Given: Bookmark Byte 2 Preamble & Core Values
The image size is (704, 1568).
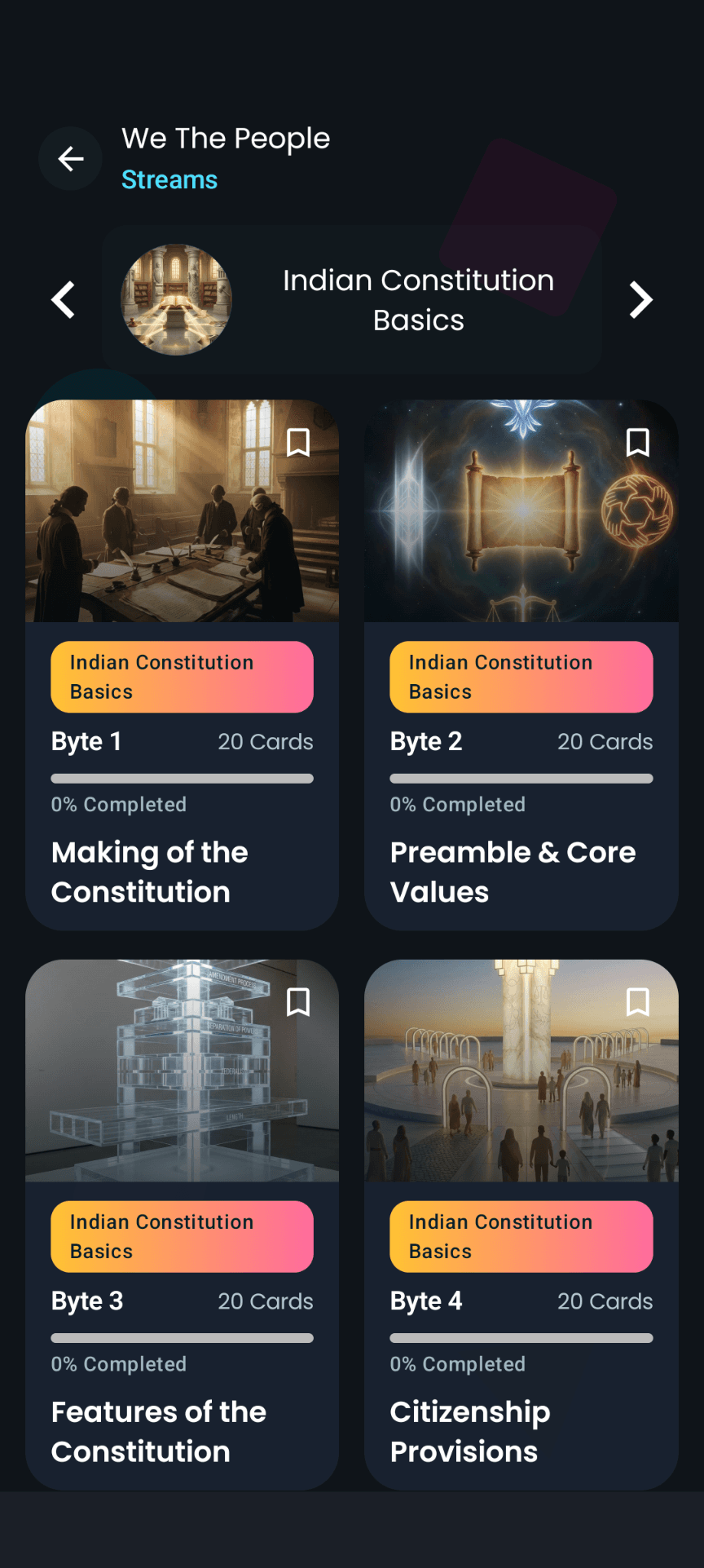Looking at the screenshot, I should point(637,443).
